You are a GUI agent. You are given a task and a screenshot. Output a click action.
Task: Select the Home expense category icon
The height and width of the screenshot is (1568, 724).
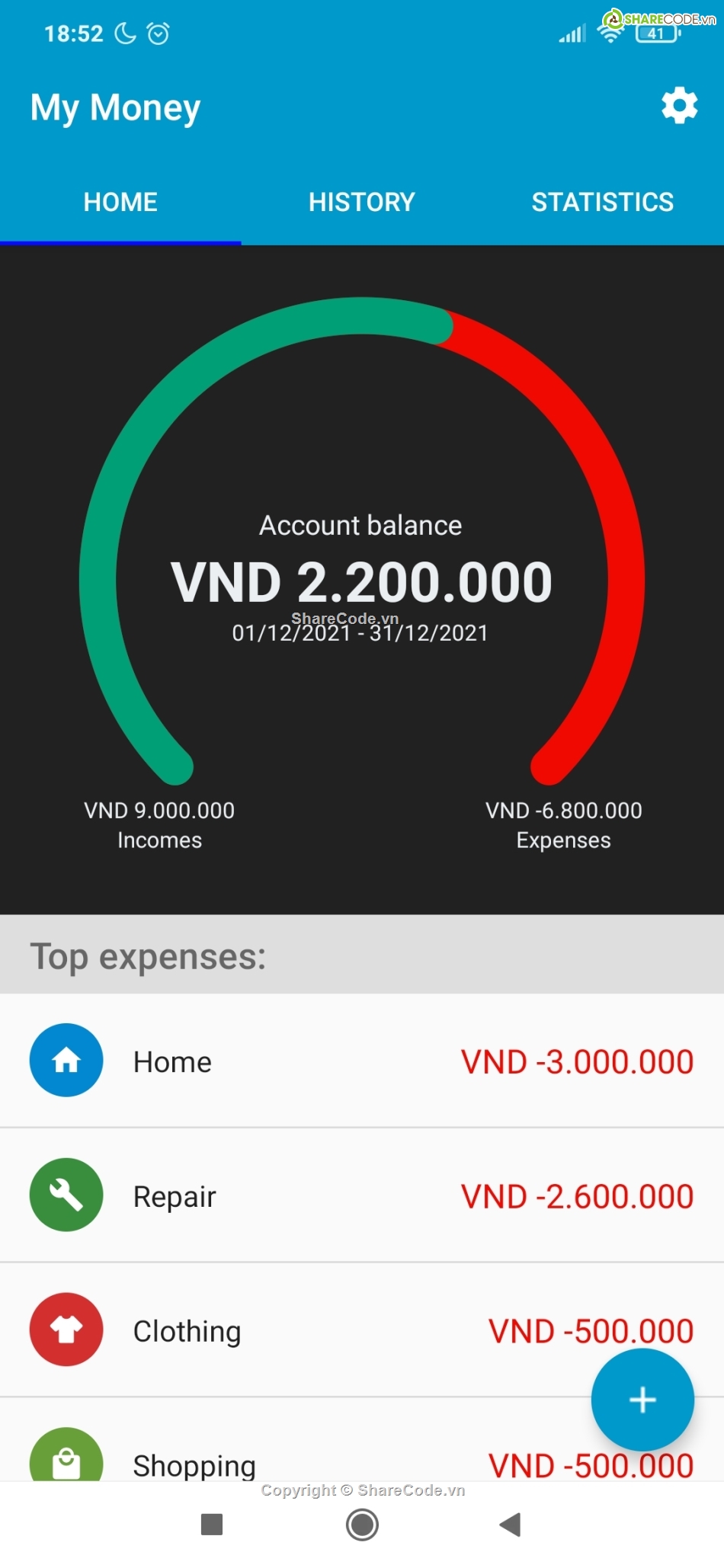point(66,1060)
